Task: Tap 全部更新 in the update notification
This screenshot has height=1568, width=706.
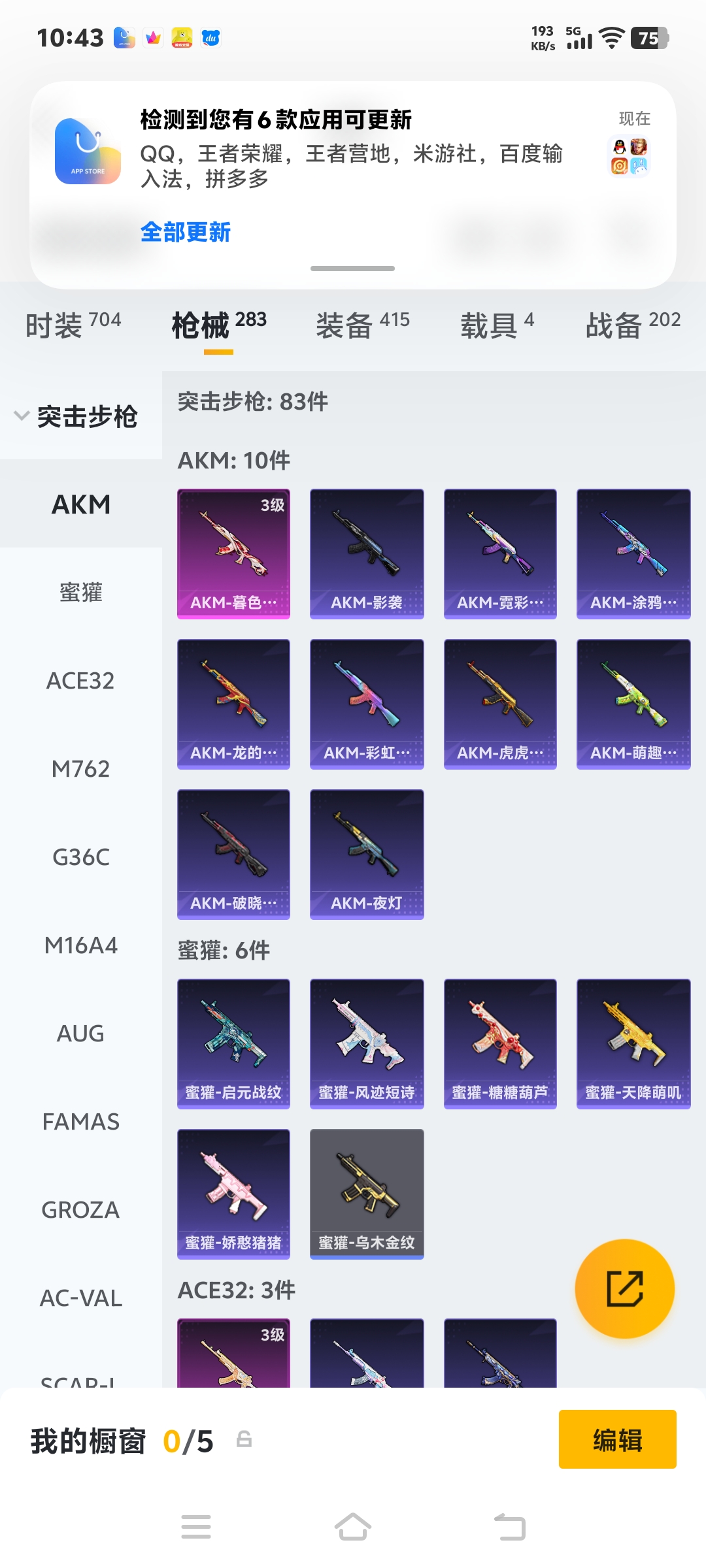Action: [x=185, y=232]
